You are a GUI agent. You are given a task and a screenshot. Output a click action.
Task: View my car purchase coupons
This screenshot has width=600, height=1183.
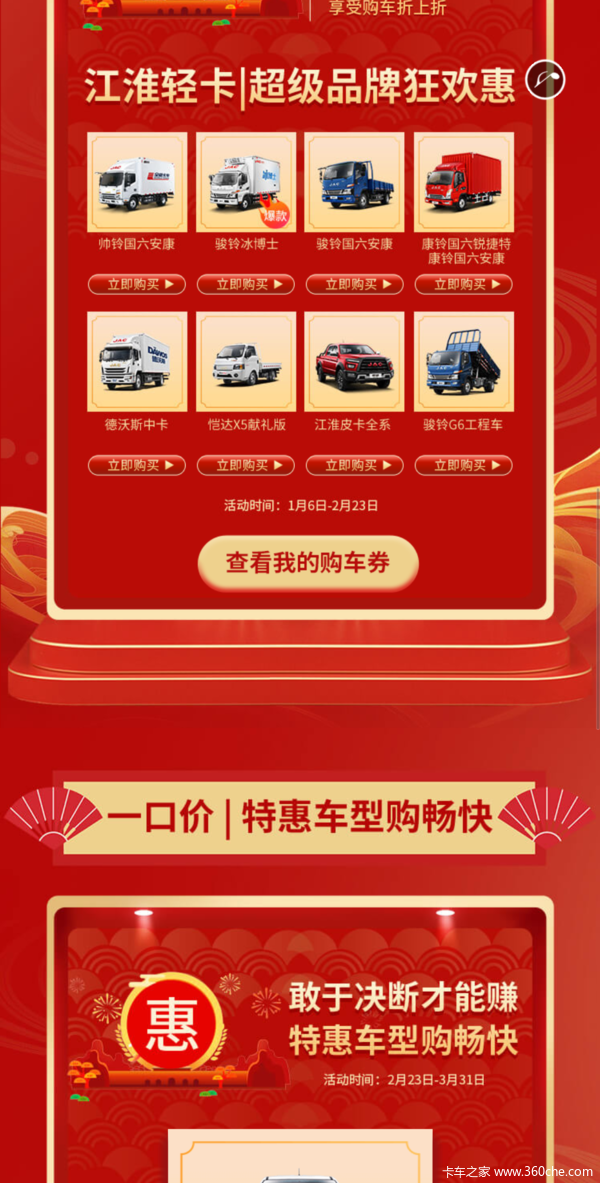tap(307, 563)
